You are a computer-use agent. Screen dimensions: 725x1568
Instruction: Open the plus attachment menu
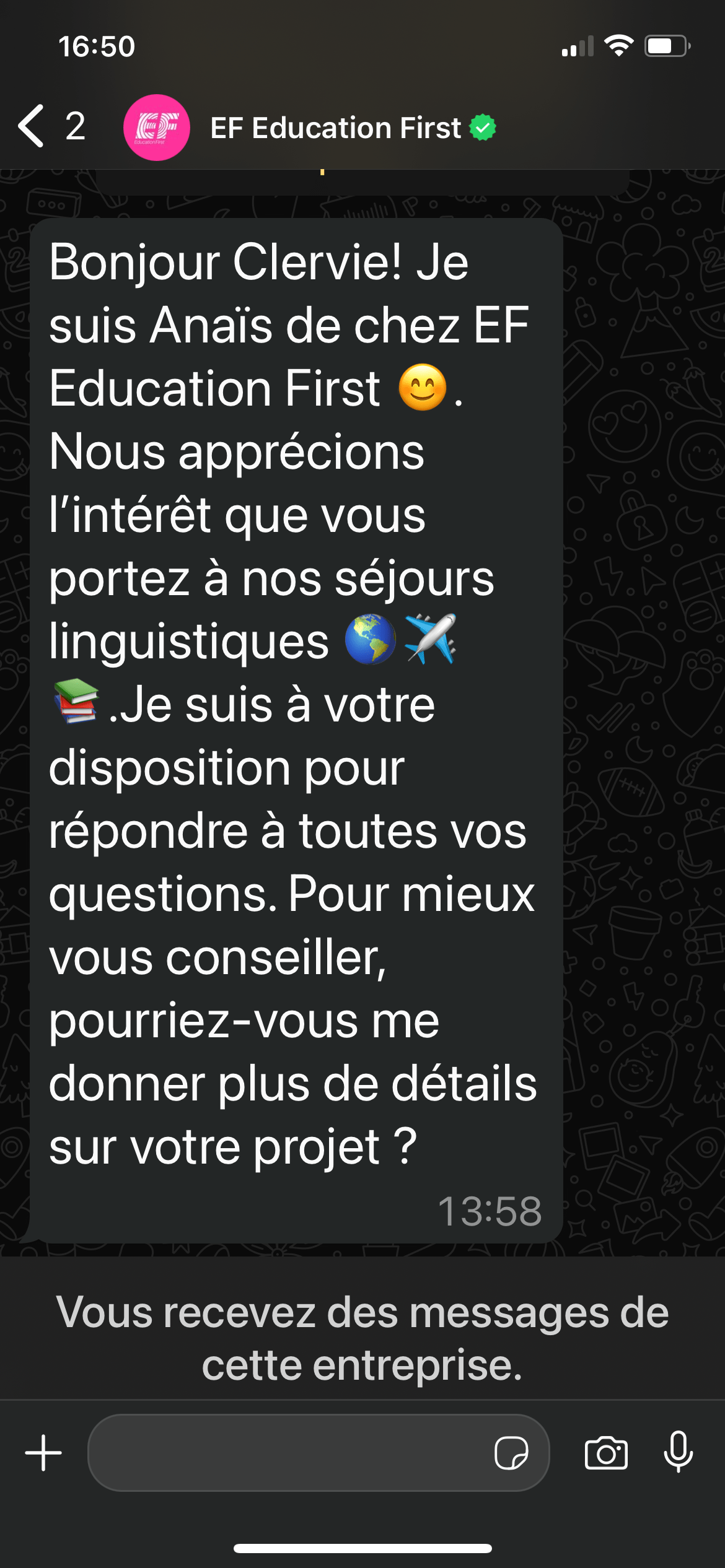point(43,1452)
